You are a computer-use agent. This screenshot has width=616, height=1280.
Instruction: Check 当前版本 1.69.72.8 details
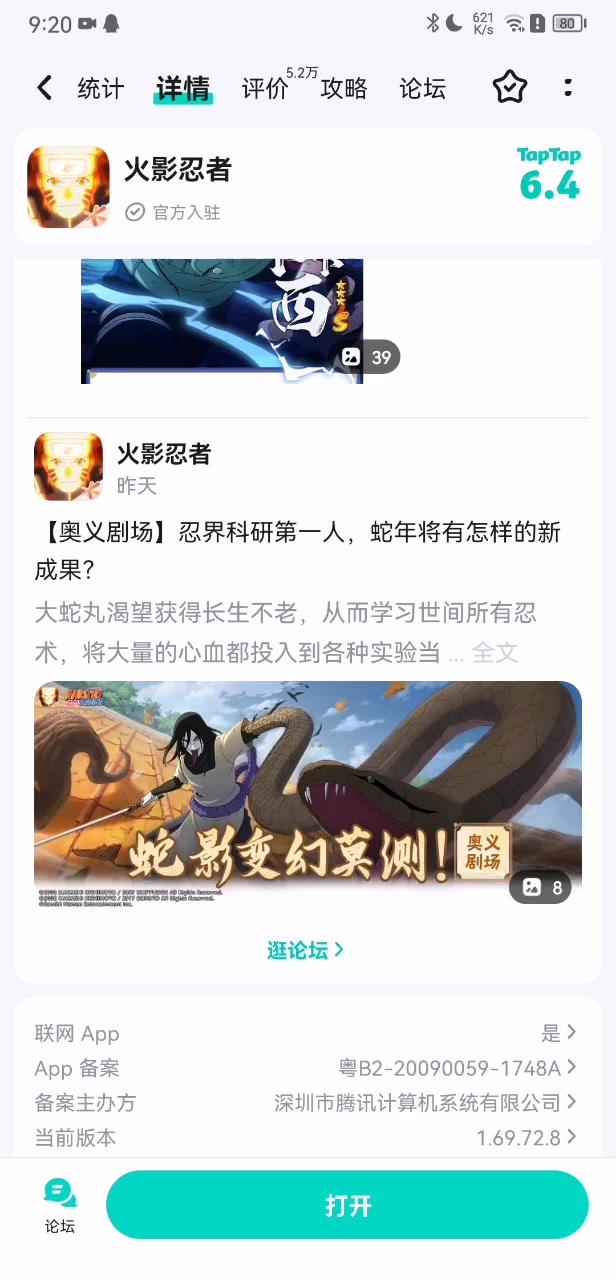(x=306, y=1137)
